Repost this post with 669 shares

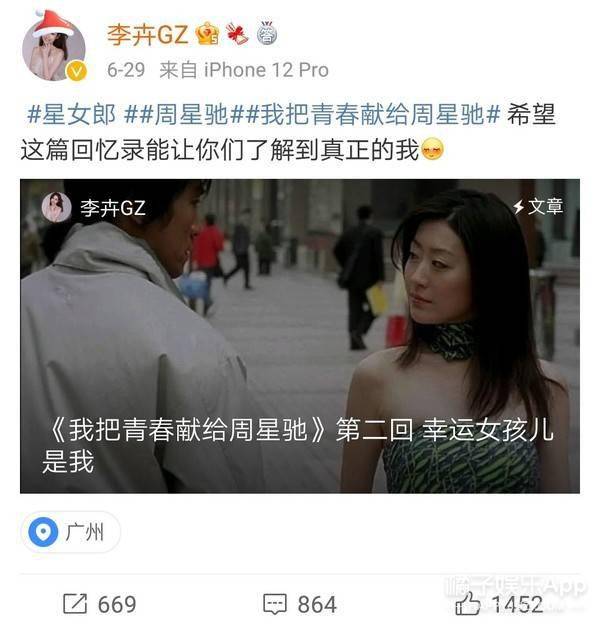(x=100, y=604)
